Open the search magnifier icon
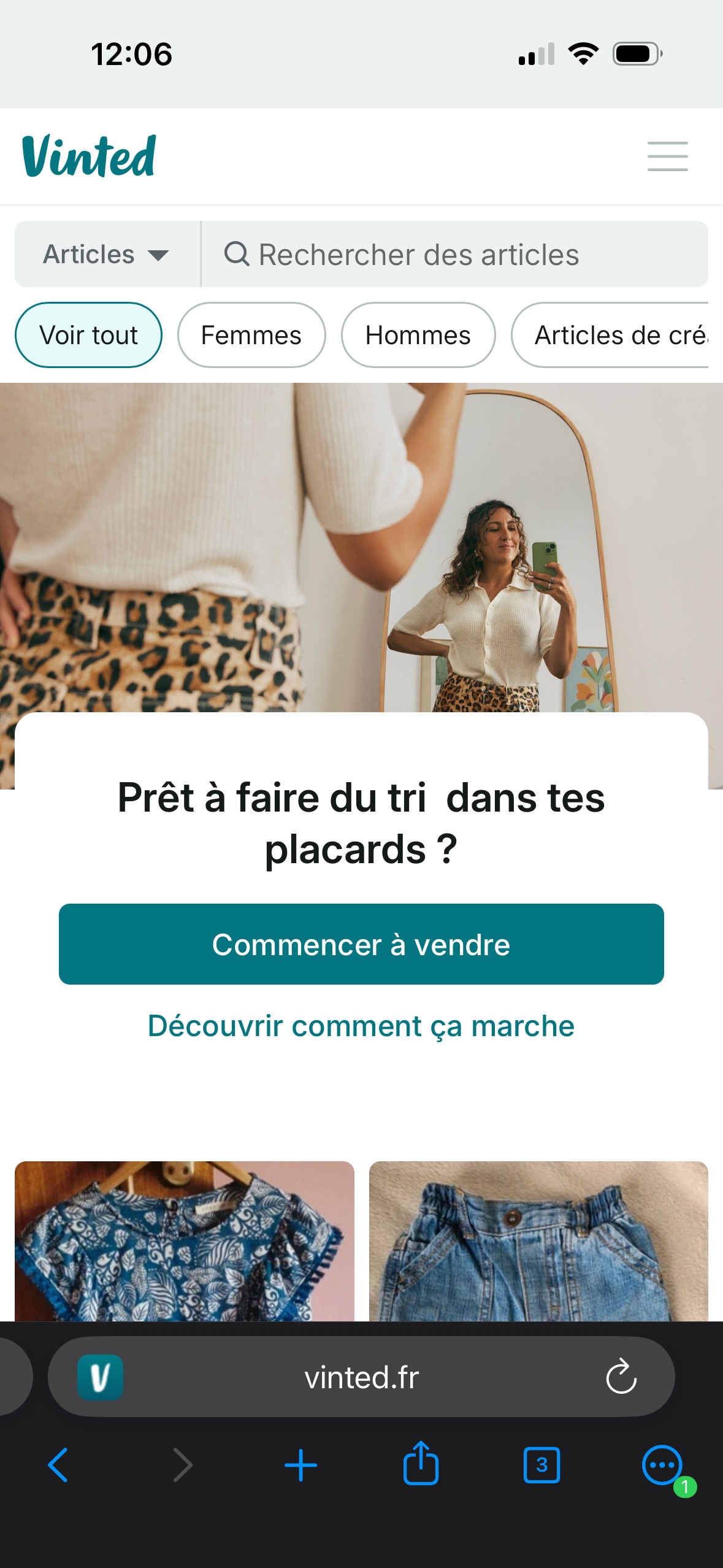723x1568 pixels. pyautogui.click(x=239, y=255)
